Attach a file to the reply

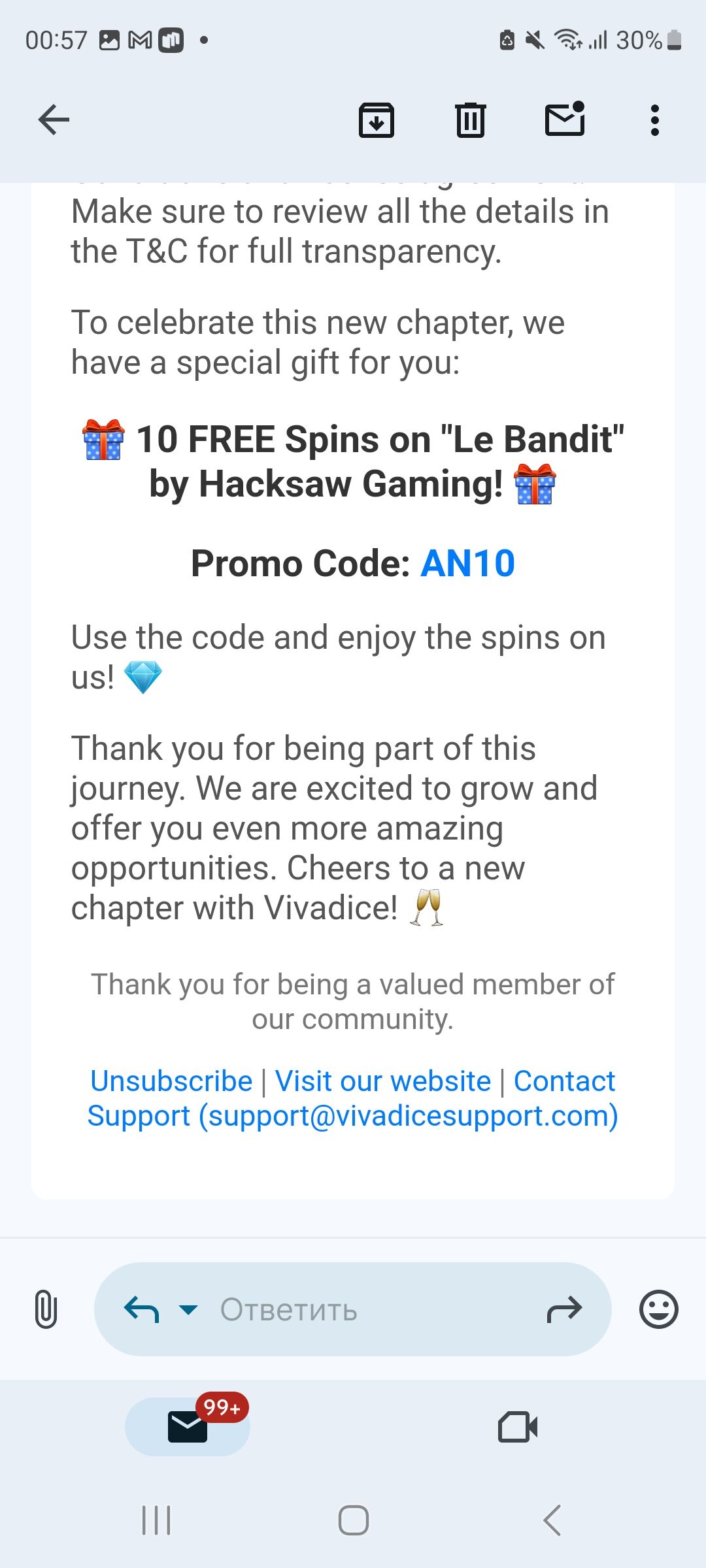click(46, 1309)
